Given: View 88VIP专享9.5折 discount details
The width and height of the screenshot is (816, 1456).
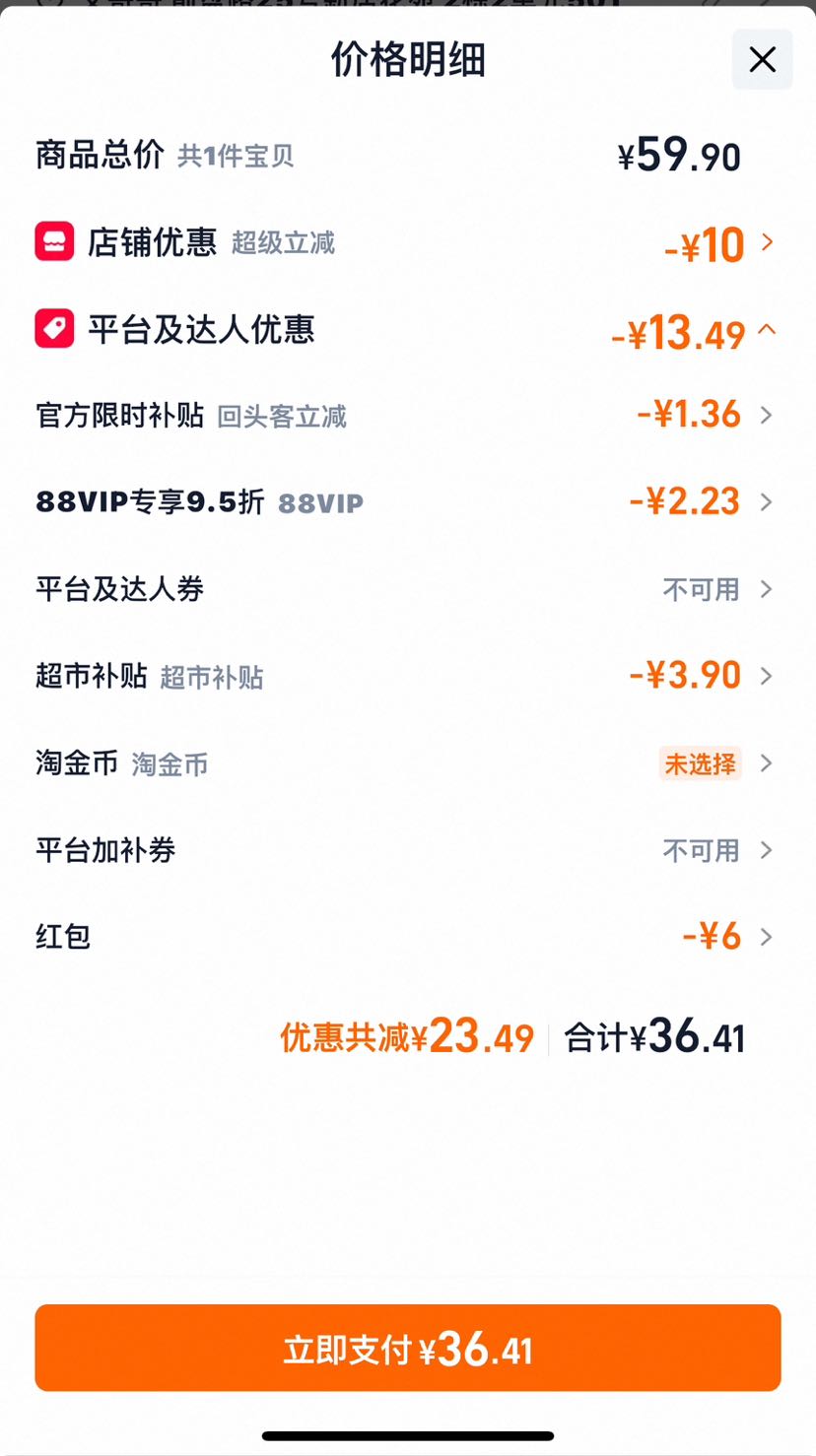Looking at the screenshot, I should (x=406, y=502).
